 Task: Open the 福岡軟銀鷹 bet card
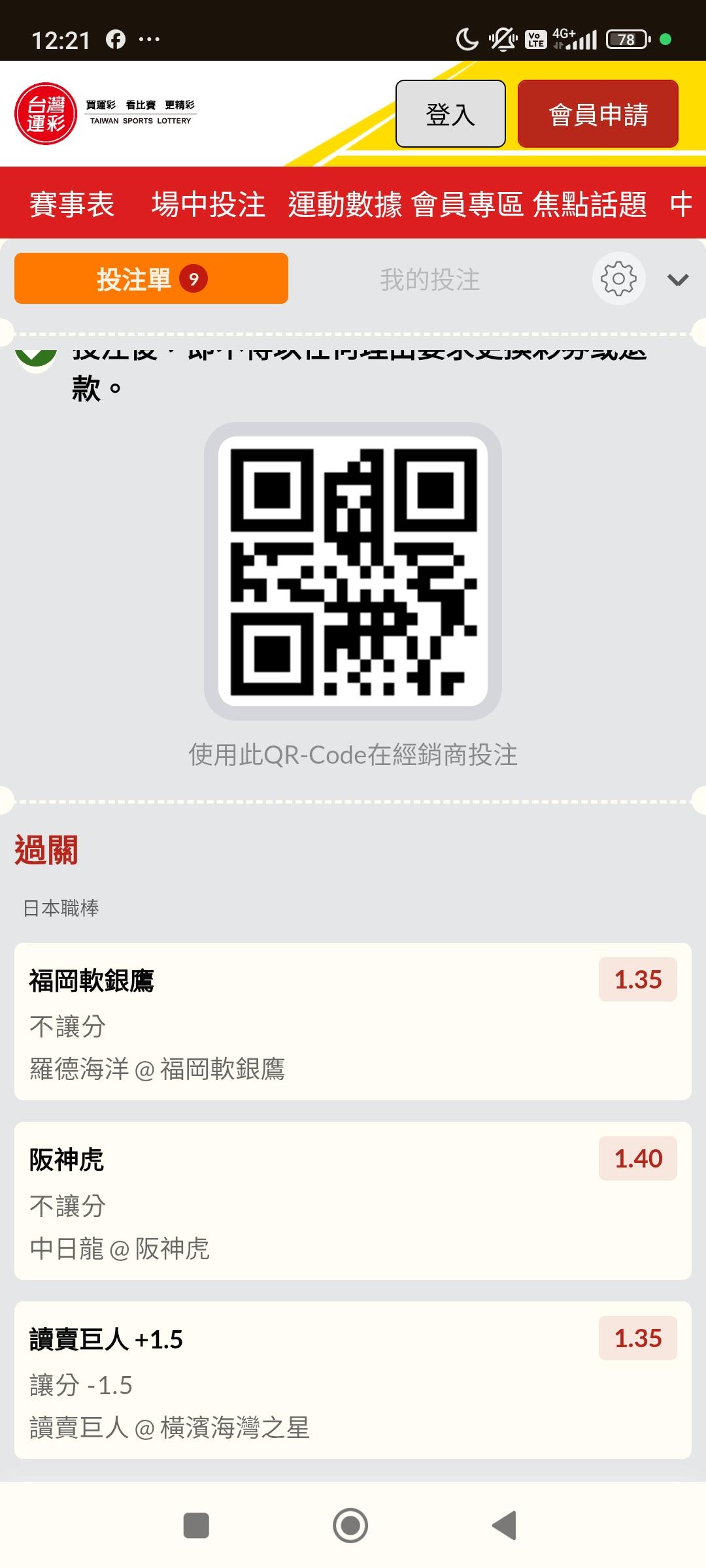(x=353, y=1021)
